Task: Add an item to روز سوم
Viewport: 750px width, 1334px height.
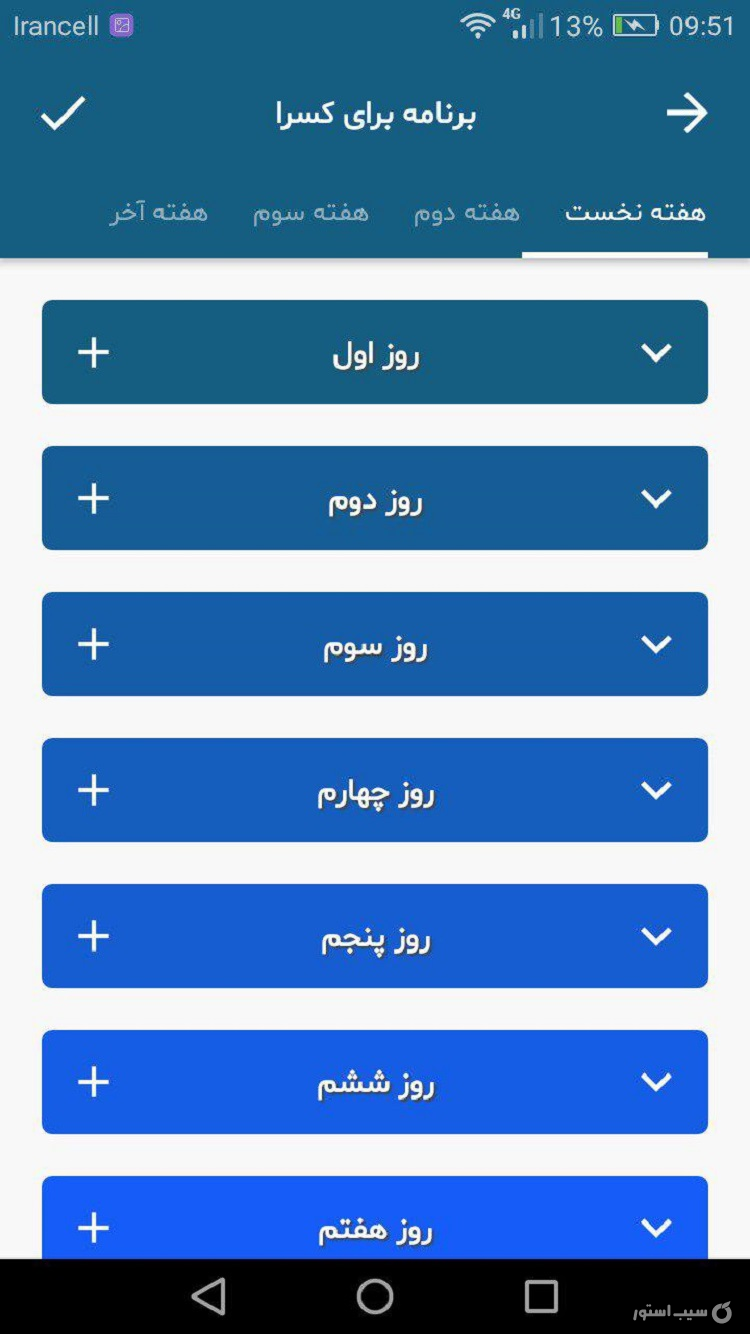Action: [93, 644]
